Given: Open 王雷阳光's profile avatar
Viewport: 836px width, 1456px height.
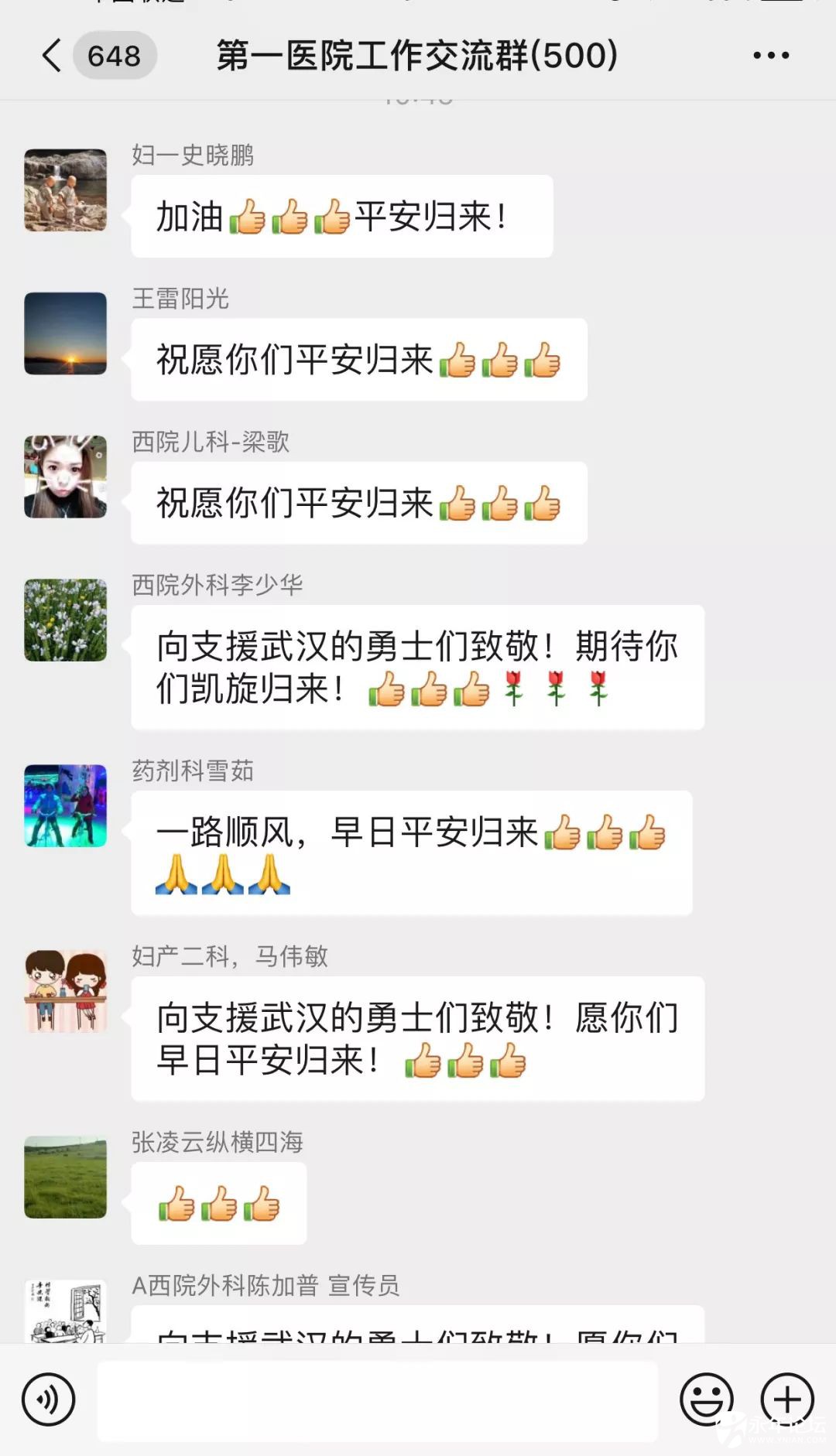Looking at the screenshot, I should (x=66, y=333).
